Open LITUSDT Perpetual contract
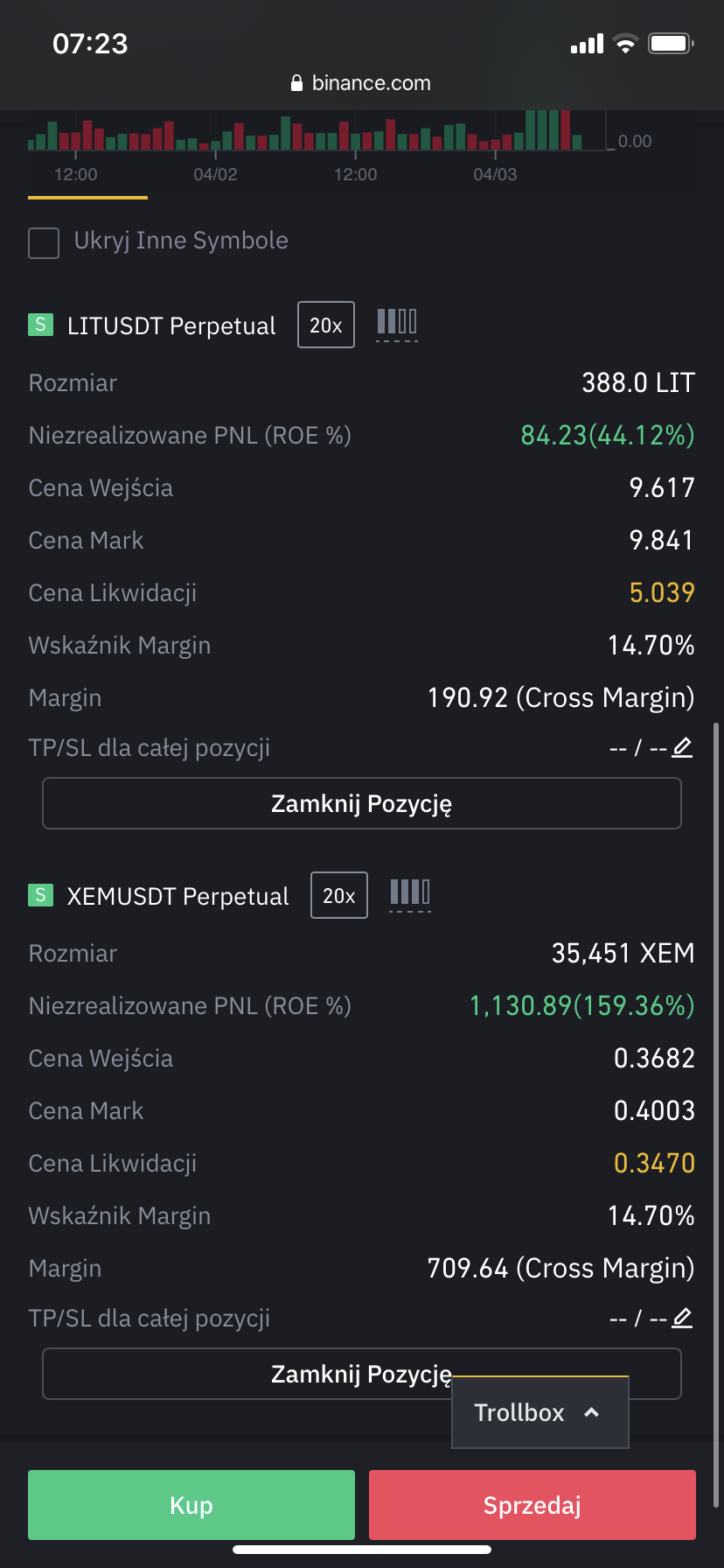 pyautogui.click(x=171, y=325)
